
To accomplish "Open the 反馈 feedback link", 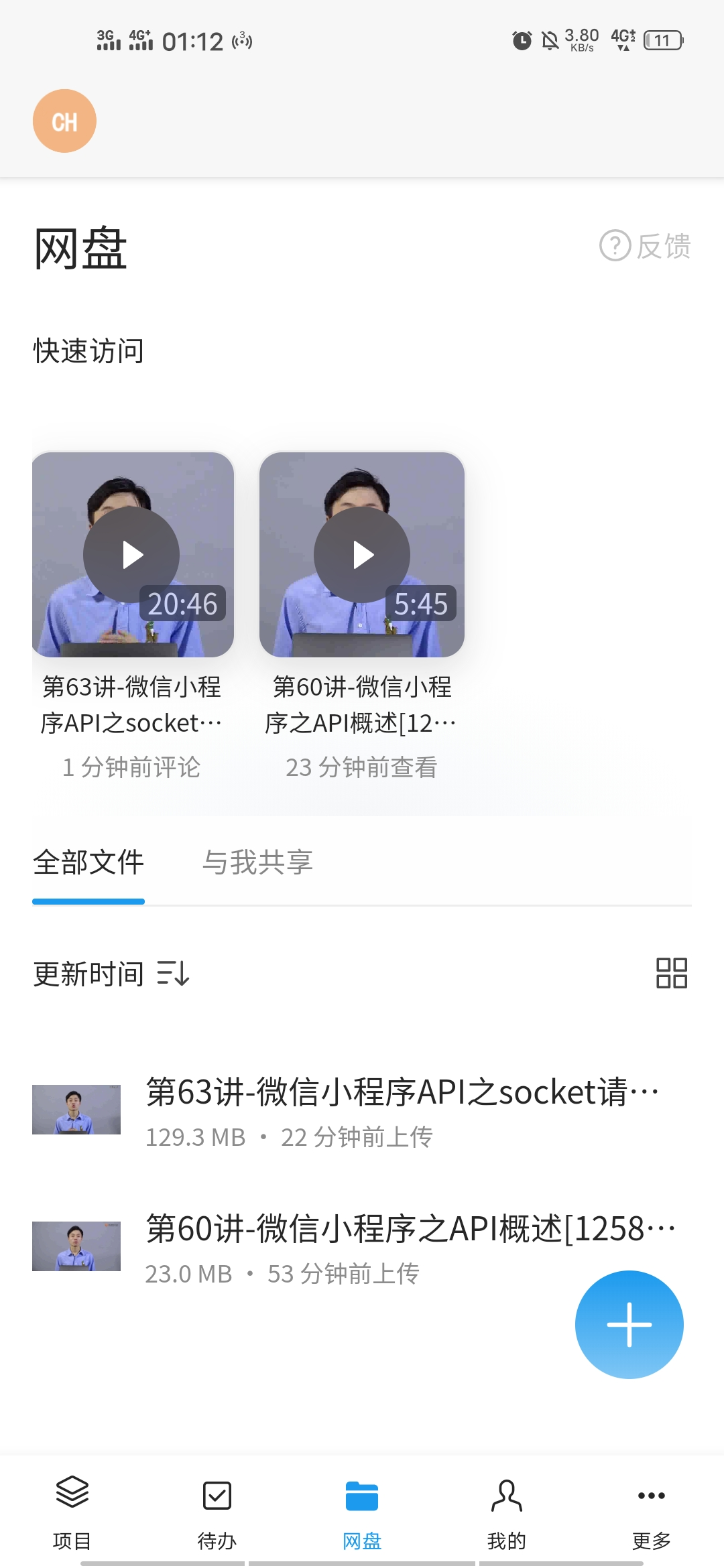I will (645, 246).
